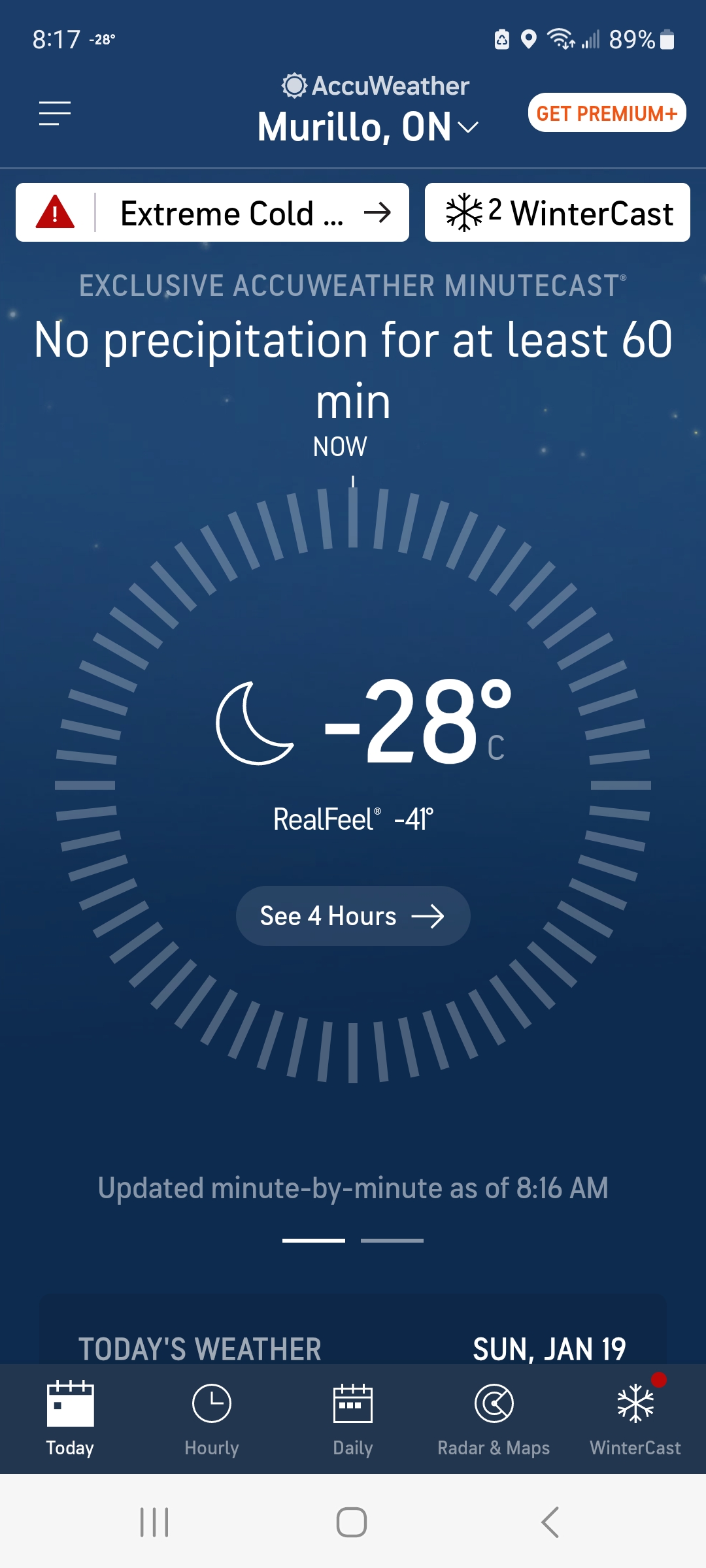706x1568 pixels.
Task: Go to second page indicator
Action: click(392, 1240)
